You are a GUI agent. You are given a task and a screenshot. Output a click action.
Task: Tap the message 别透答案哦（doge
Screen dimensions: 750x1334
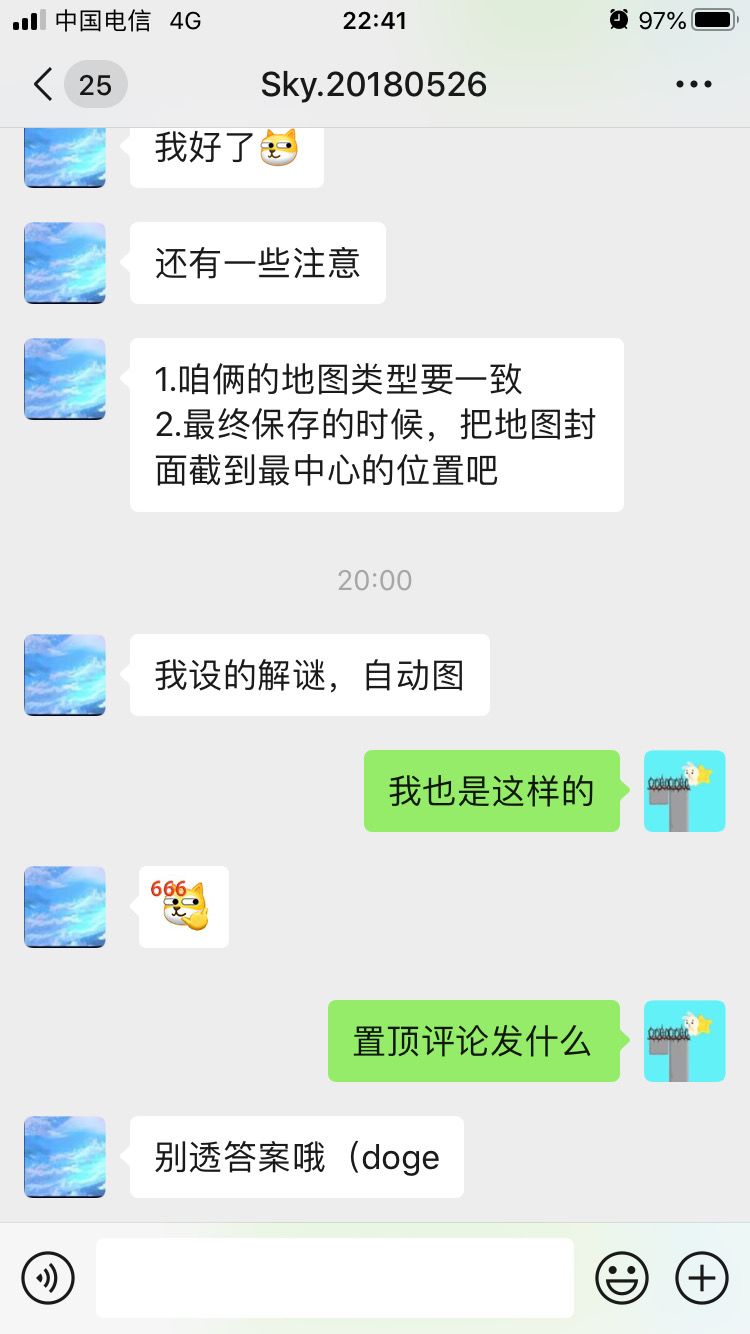tap(295, 1157)
